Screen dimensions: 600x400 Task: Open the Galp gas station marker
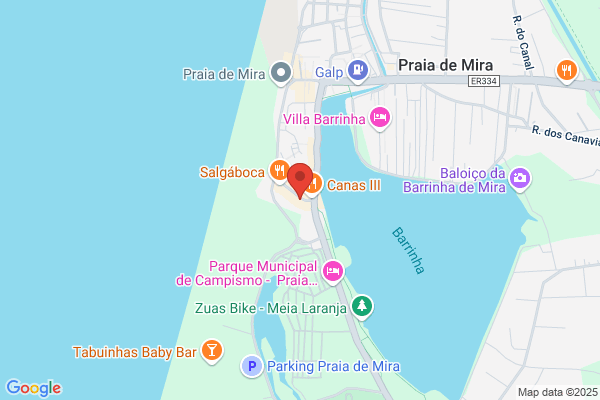coord(358,71)
